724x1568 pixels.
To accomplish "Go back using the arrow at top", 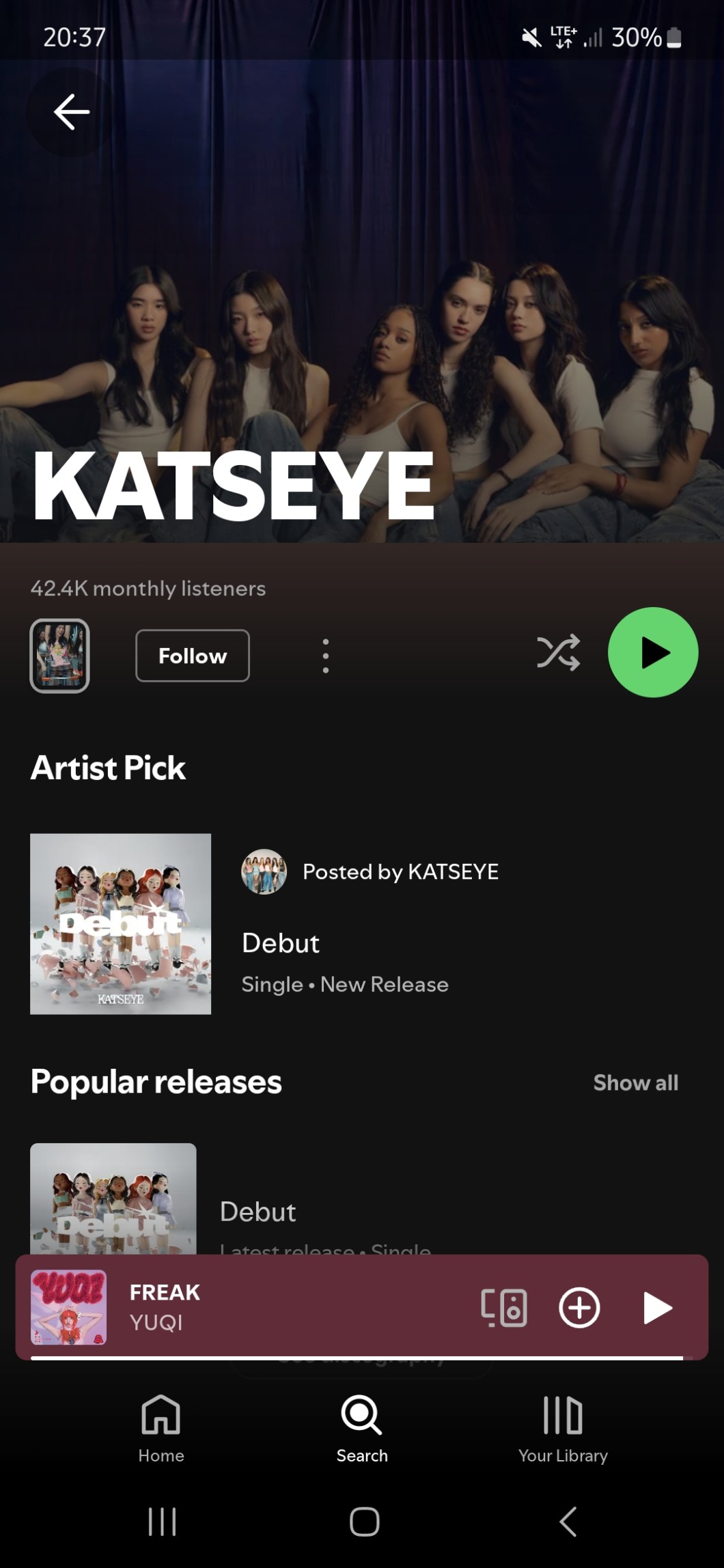I will 71,112.
